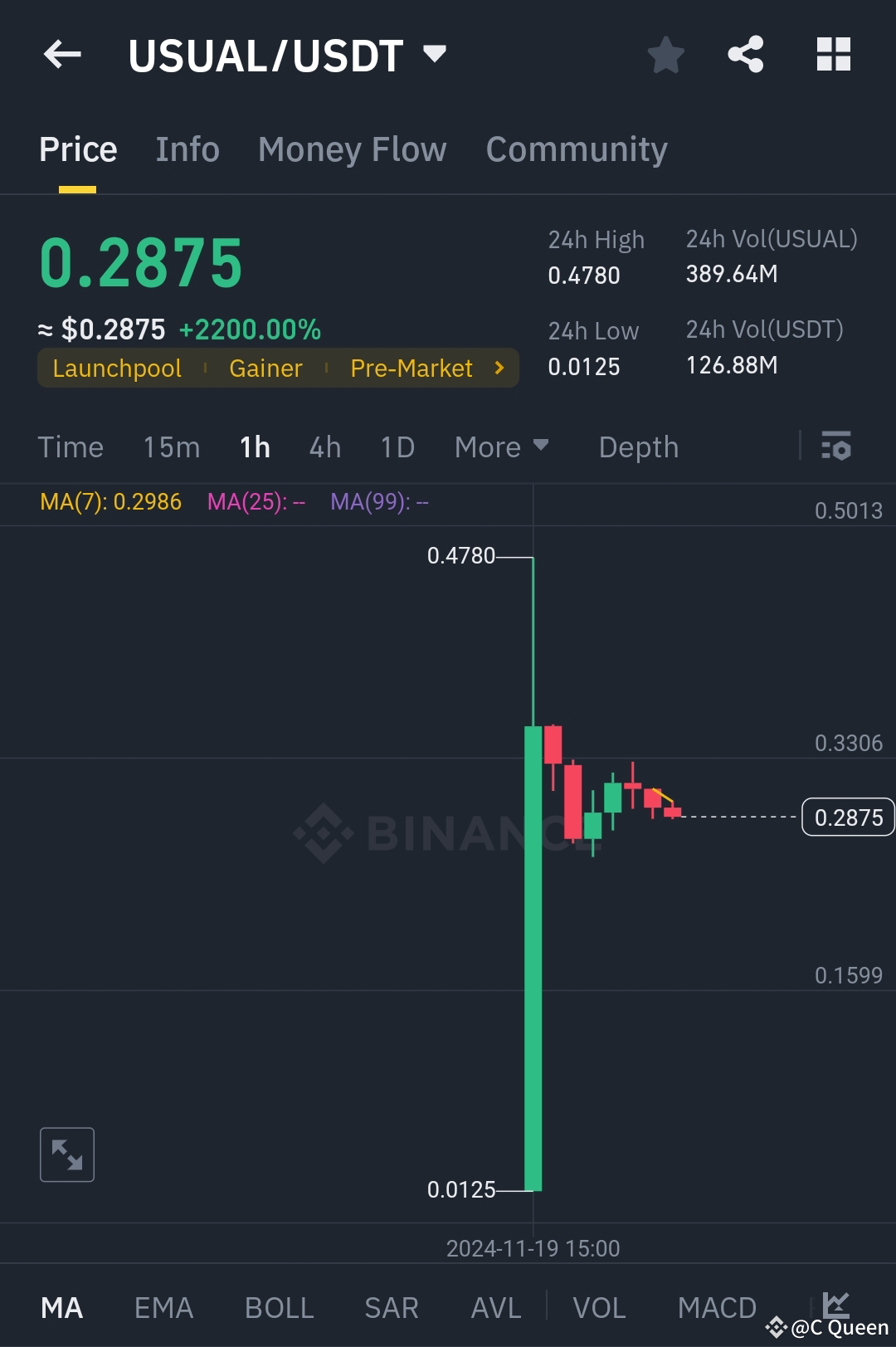Expand the More timeframe dropdown
The width and height of the screenshot is (896, 1347).
coord(501,447)
